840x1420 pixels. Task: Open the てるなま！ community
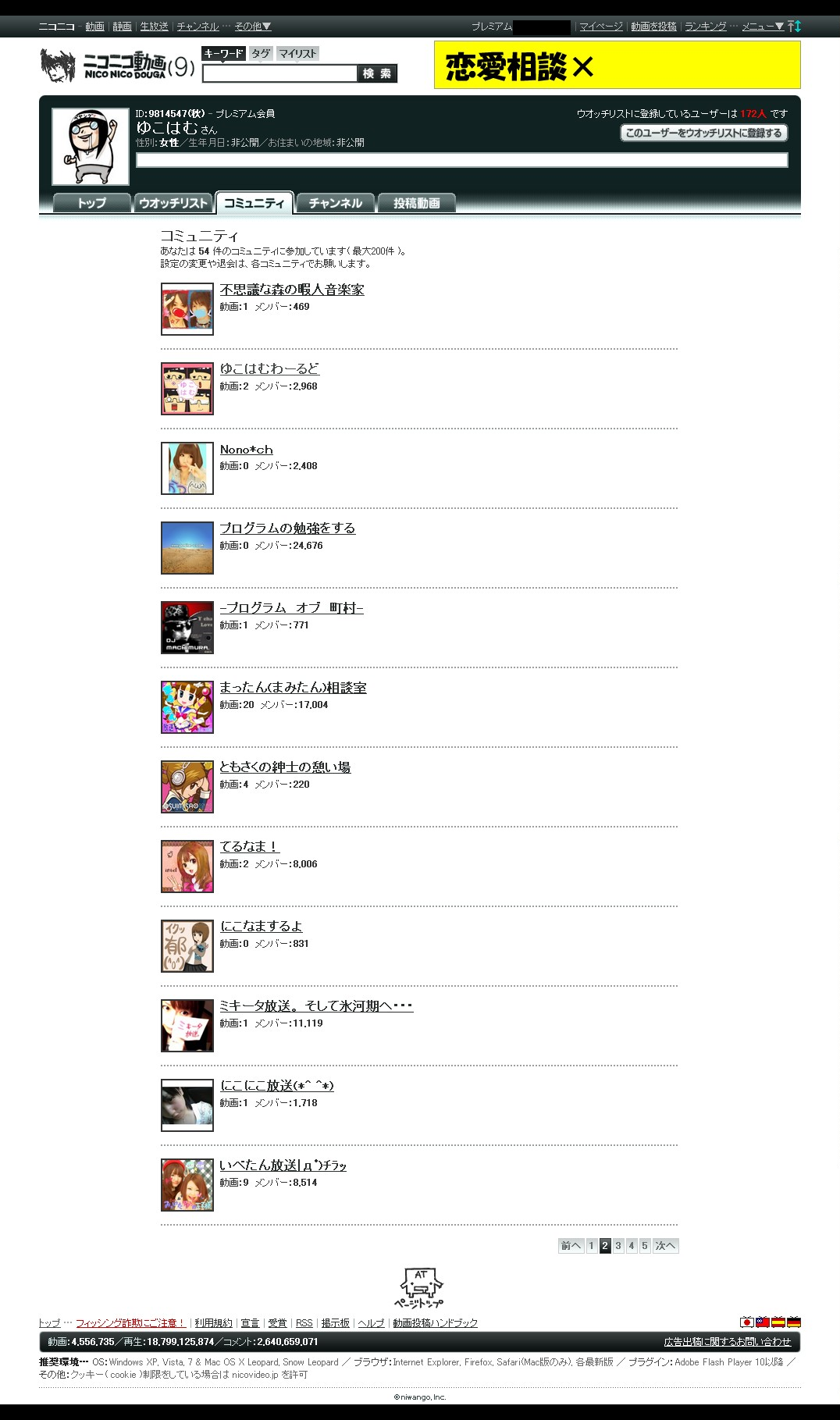[248, 846]
